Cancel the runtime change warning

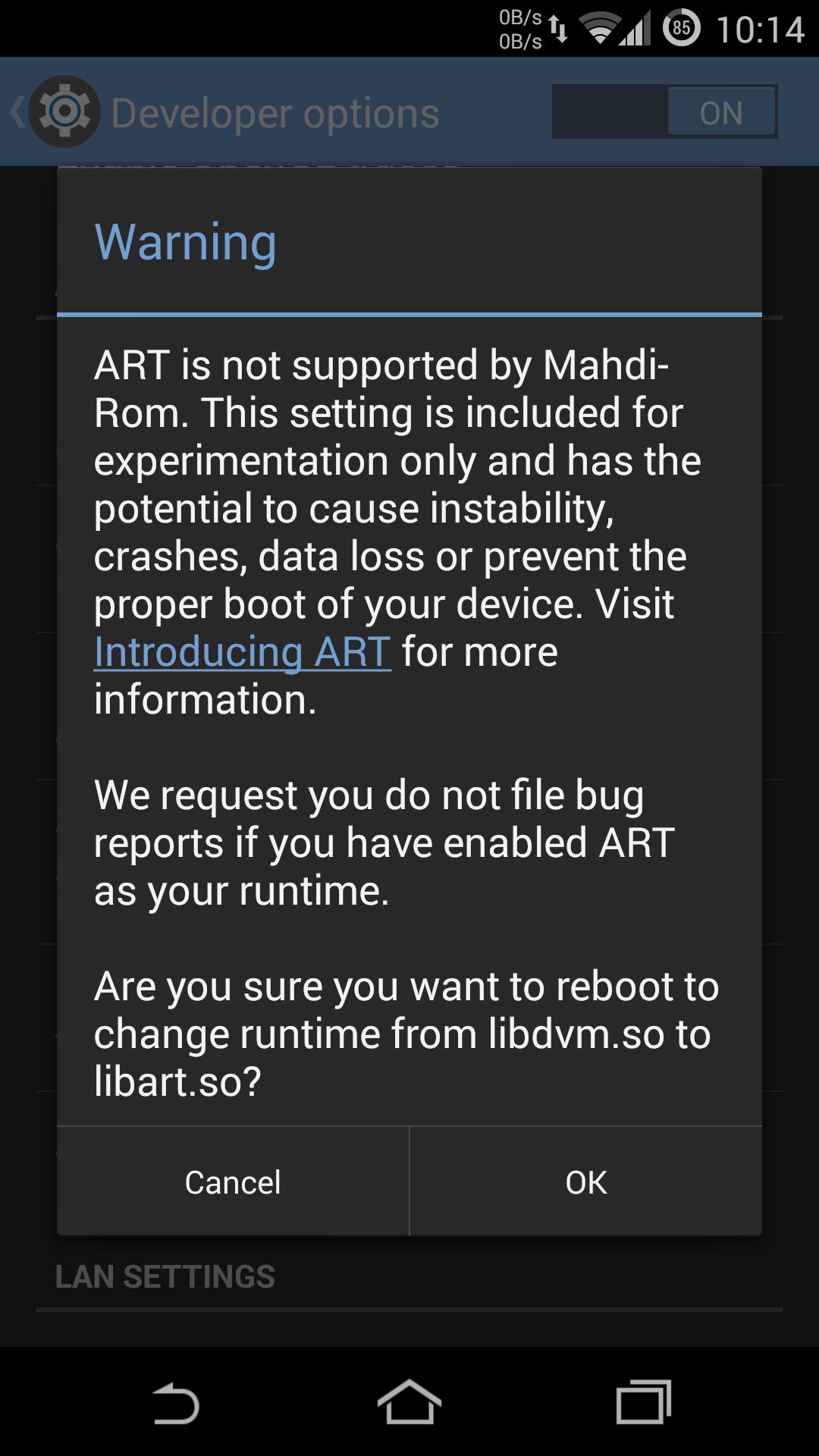[233, 1182]
